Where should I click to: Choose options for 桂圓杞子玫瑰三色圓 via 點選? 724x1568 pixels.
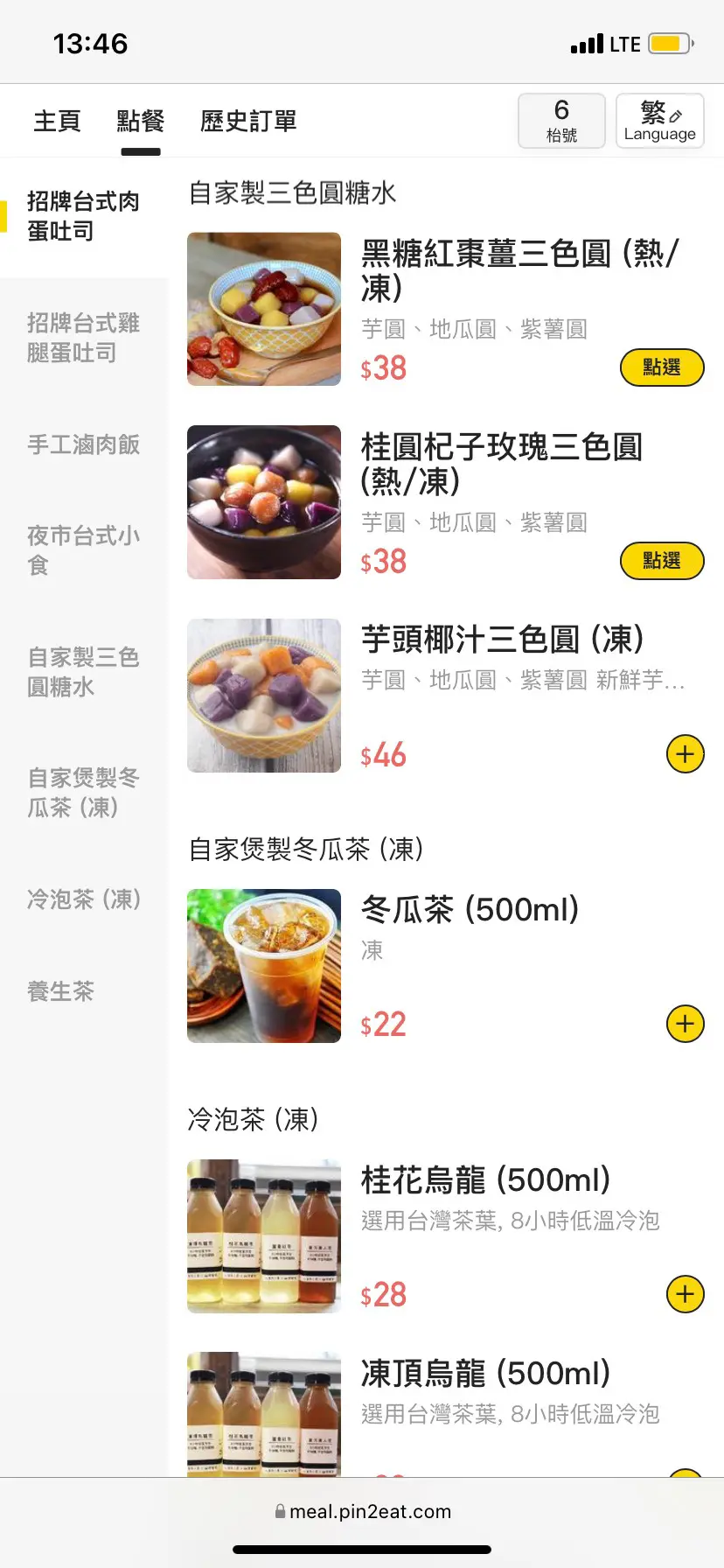tap(661, 561)
